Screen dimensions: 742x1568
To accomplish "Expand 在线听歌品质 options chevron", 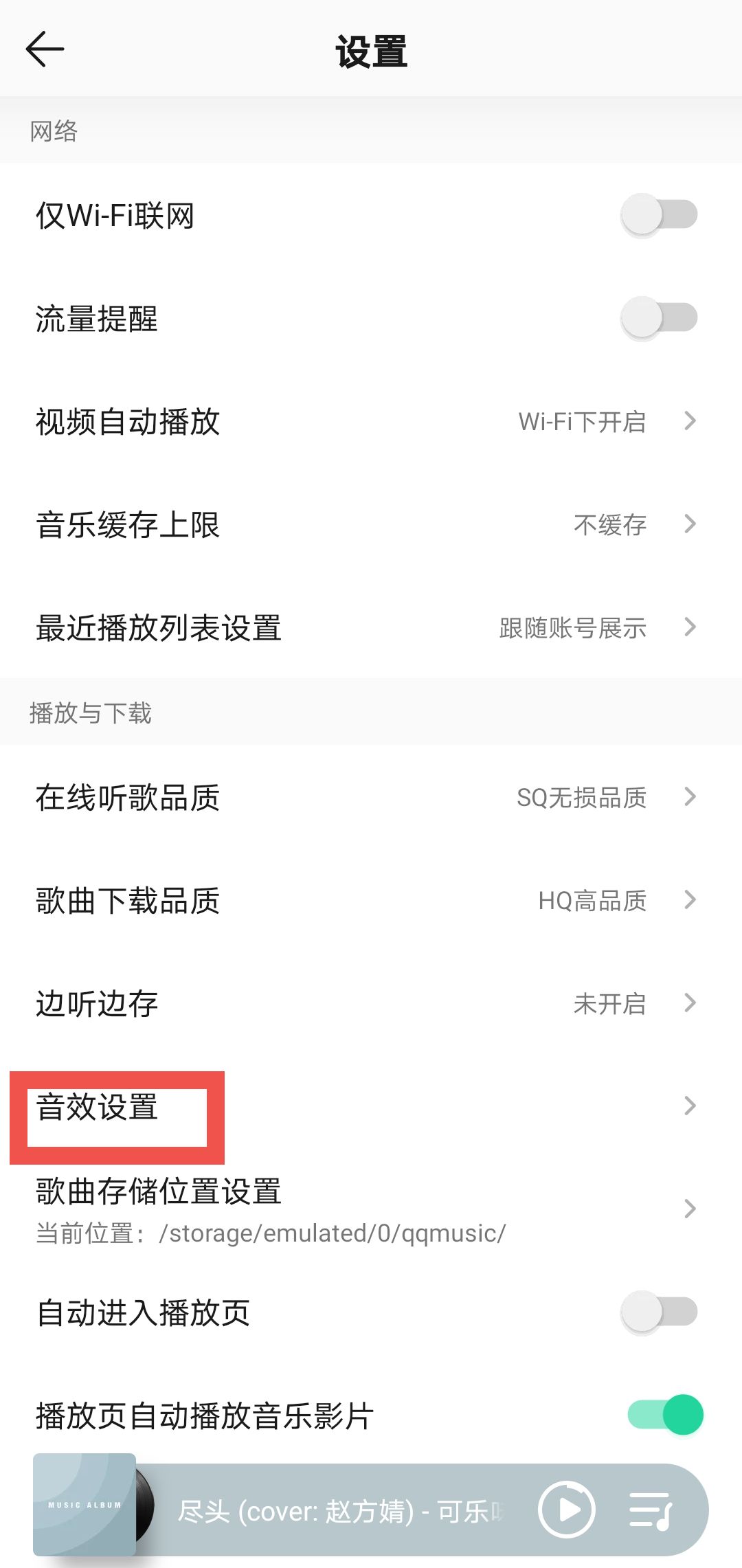I will pos(689,797).
